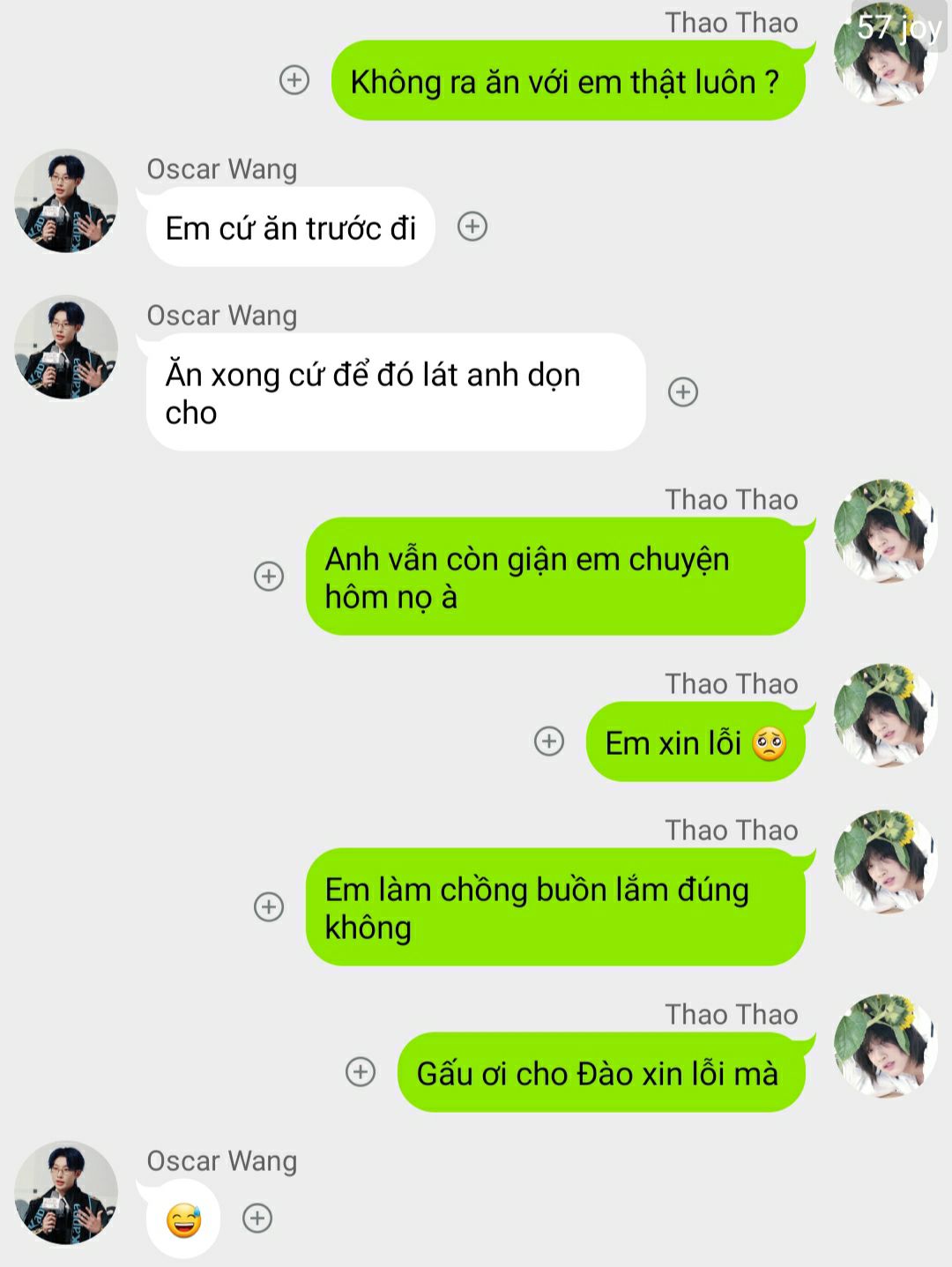This screenshot has width=952, height=1267.
Task: Tap plus icon beside Oscar Wang's emoji message
Action: 257,1219
